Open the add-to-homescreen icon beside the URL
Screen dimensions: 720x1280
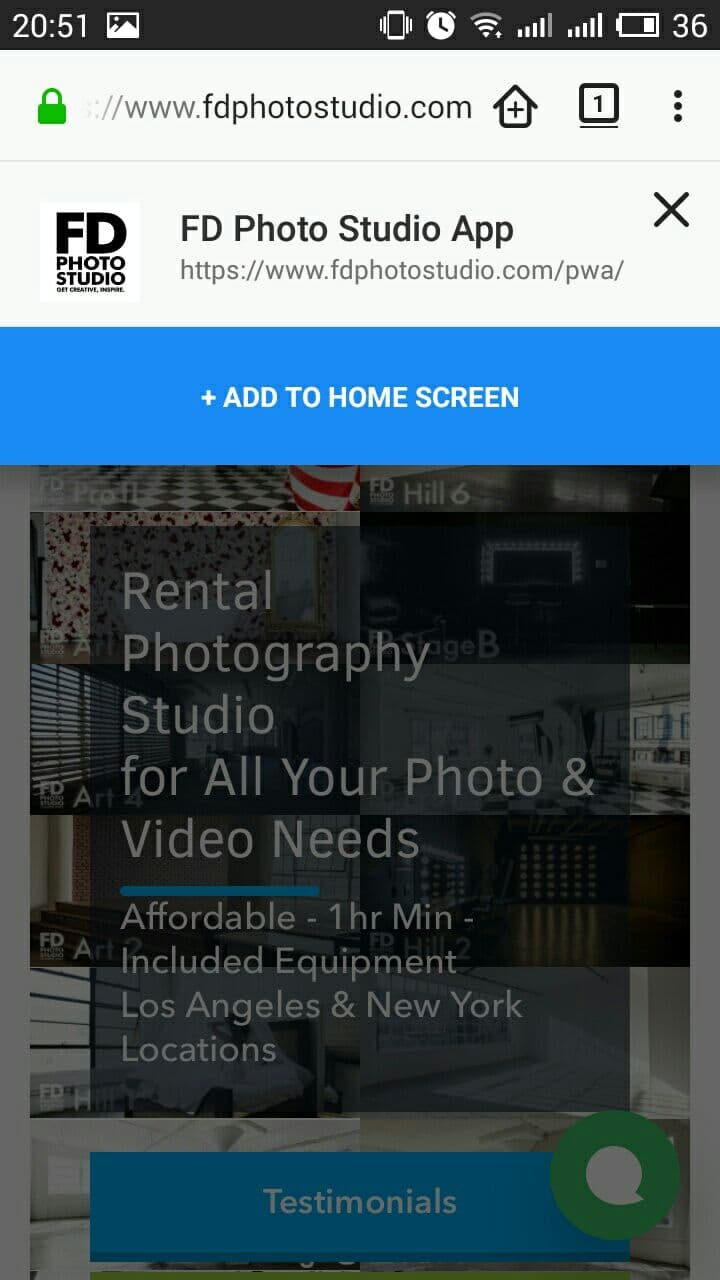[x=514, y=105]
